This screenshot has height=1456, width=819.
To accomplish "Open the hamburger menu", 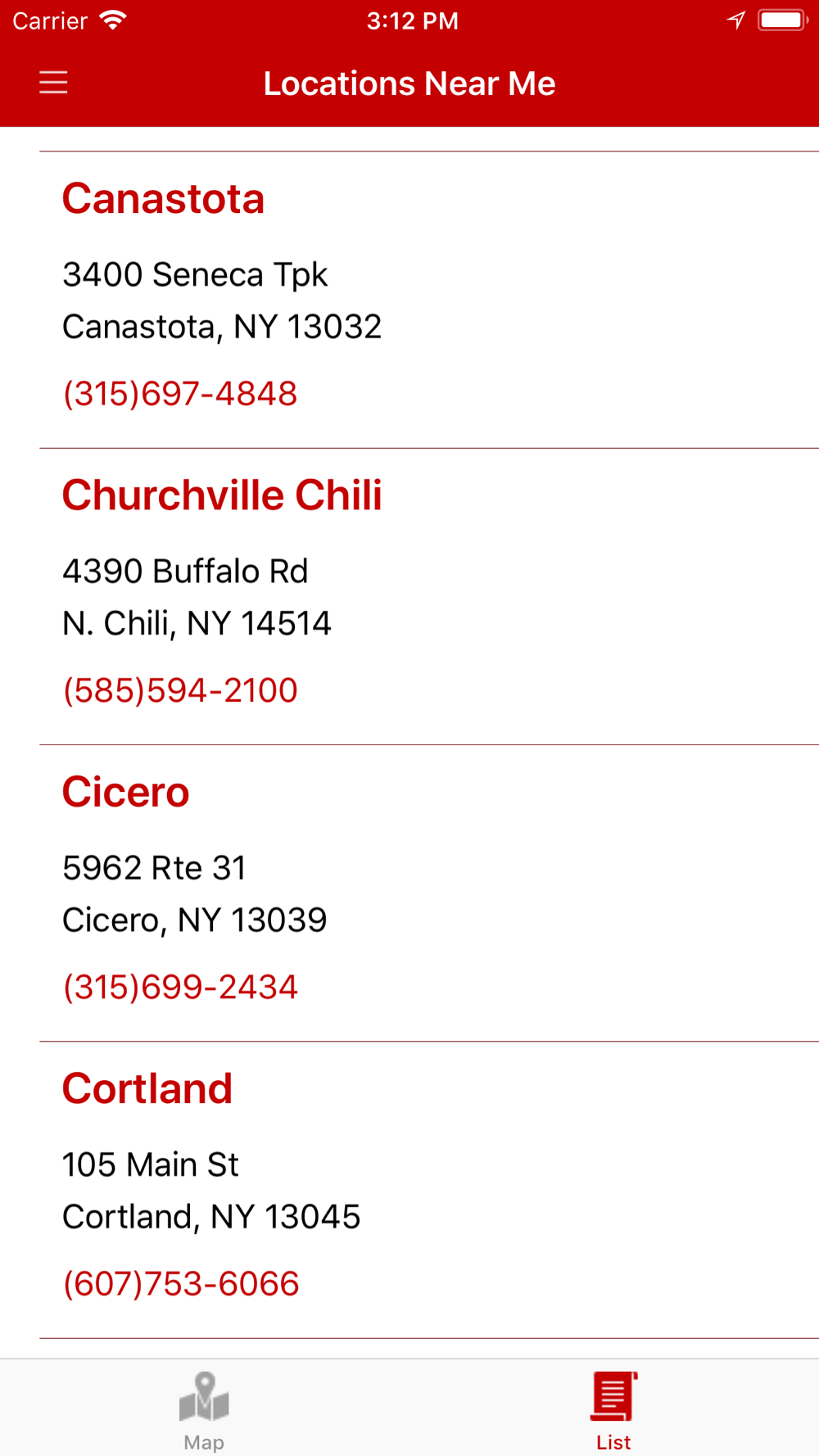I will click(53, 83).
